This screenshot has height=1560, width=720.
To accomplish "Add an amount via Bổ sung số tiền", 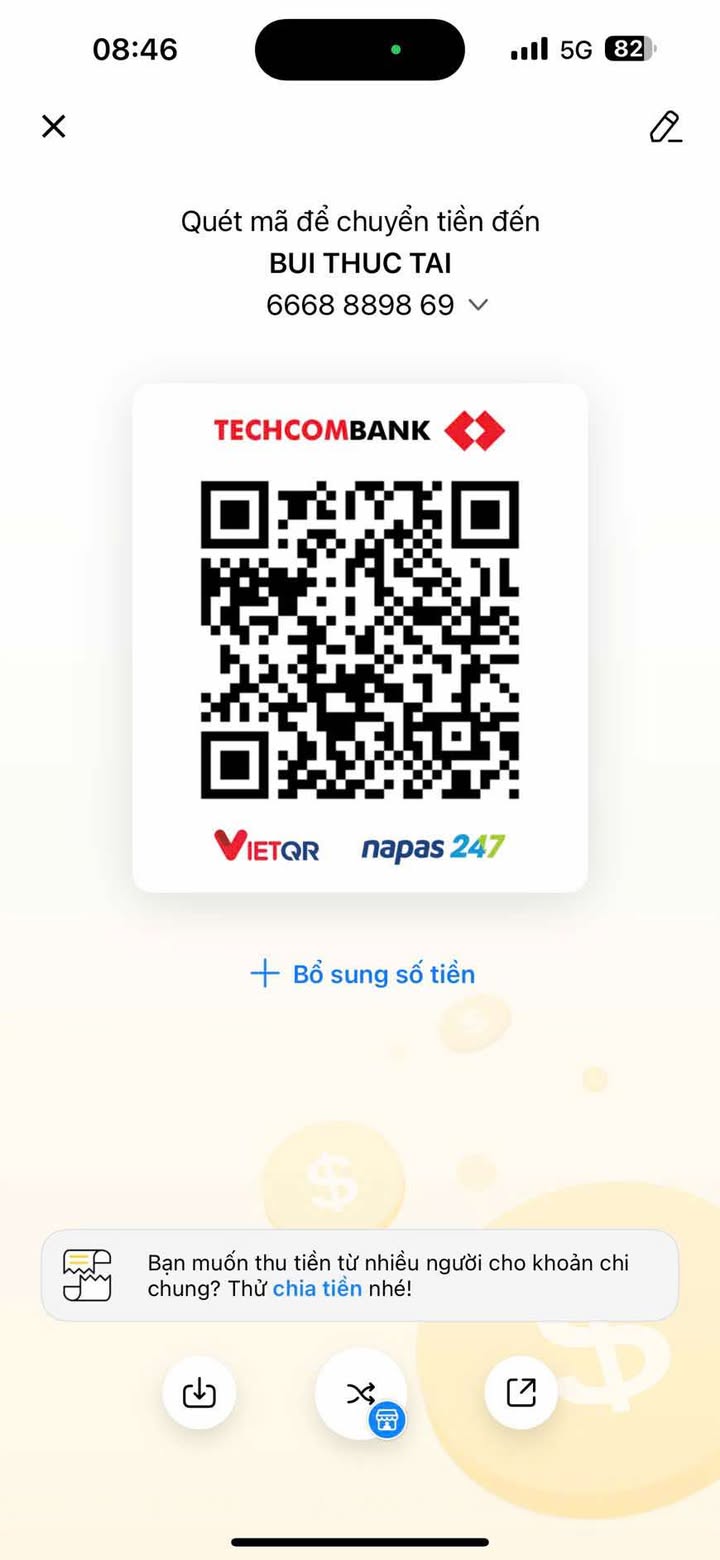I will click(362, 974).
